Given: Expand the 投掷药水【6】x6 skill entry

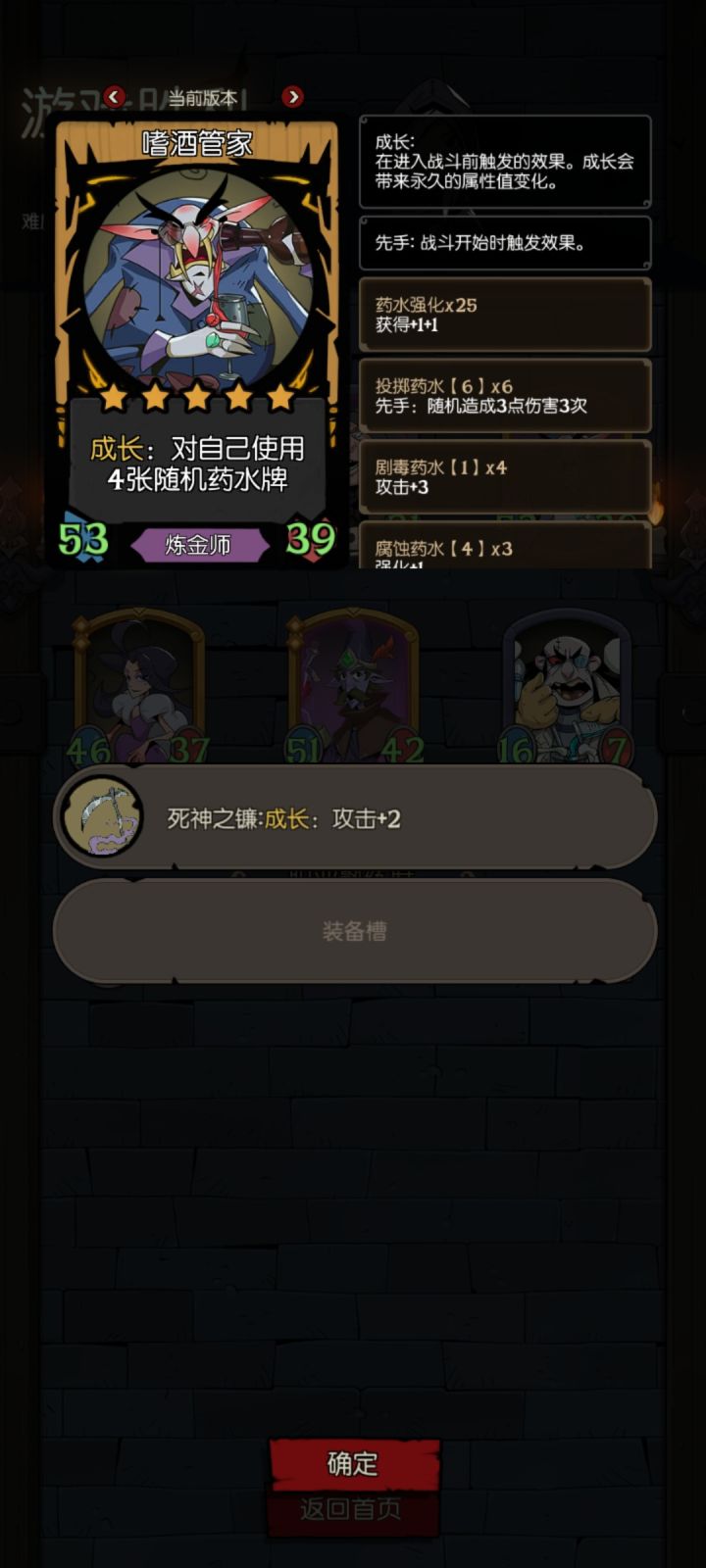Looking at the screenshot, I should coord(505,397).
